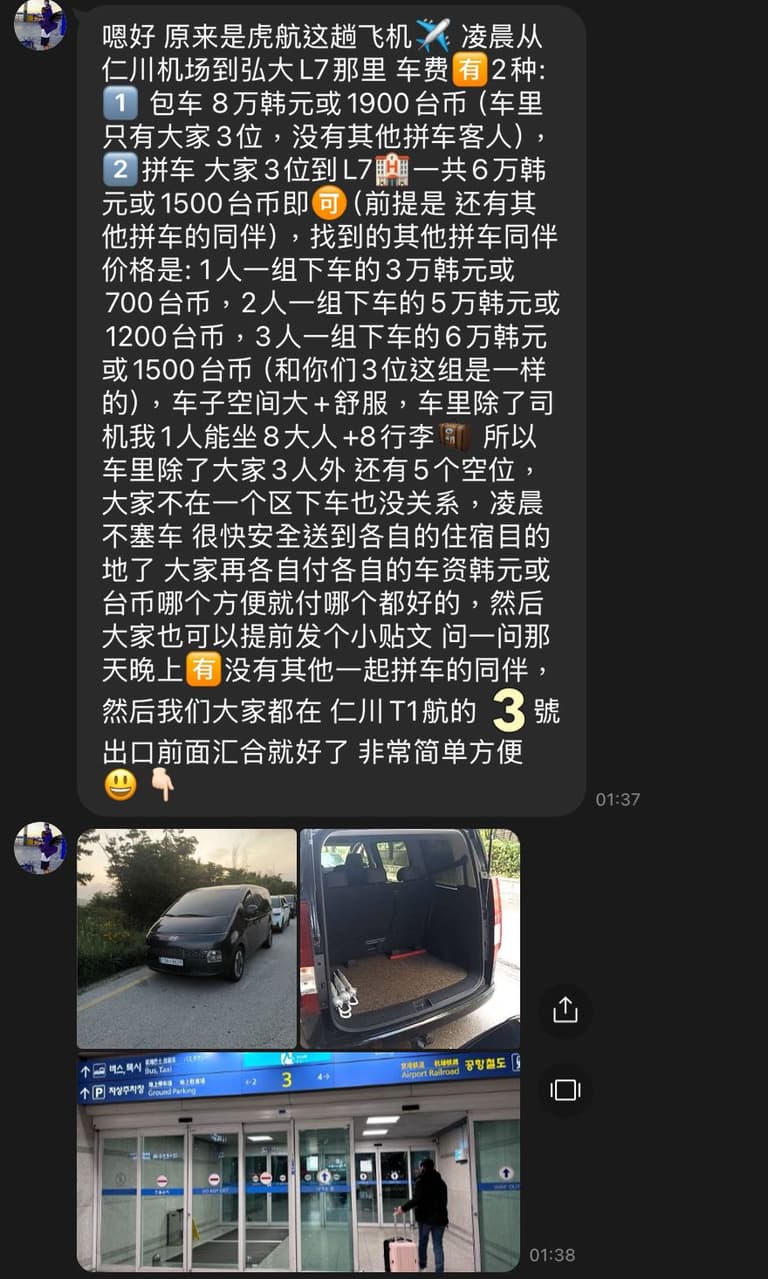
Task: Open the black van exterior photo
Action: pos(187,938)
